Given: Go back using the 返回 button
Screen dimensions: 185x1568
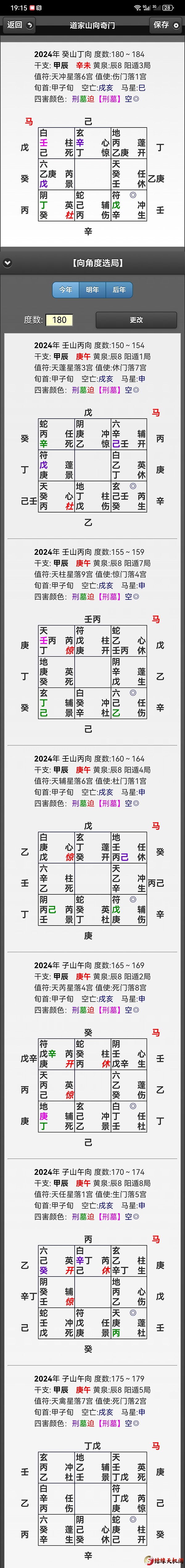Looking at the screenshot, I should tap(18, 25).
